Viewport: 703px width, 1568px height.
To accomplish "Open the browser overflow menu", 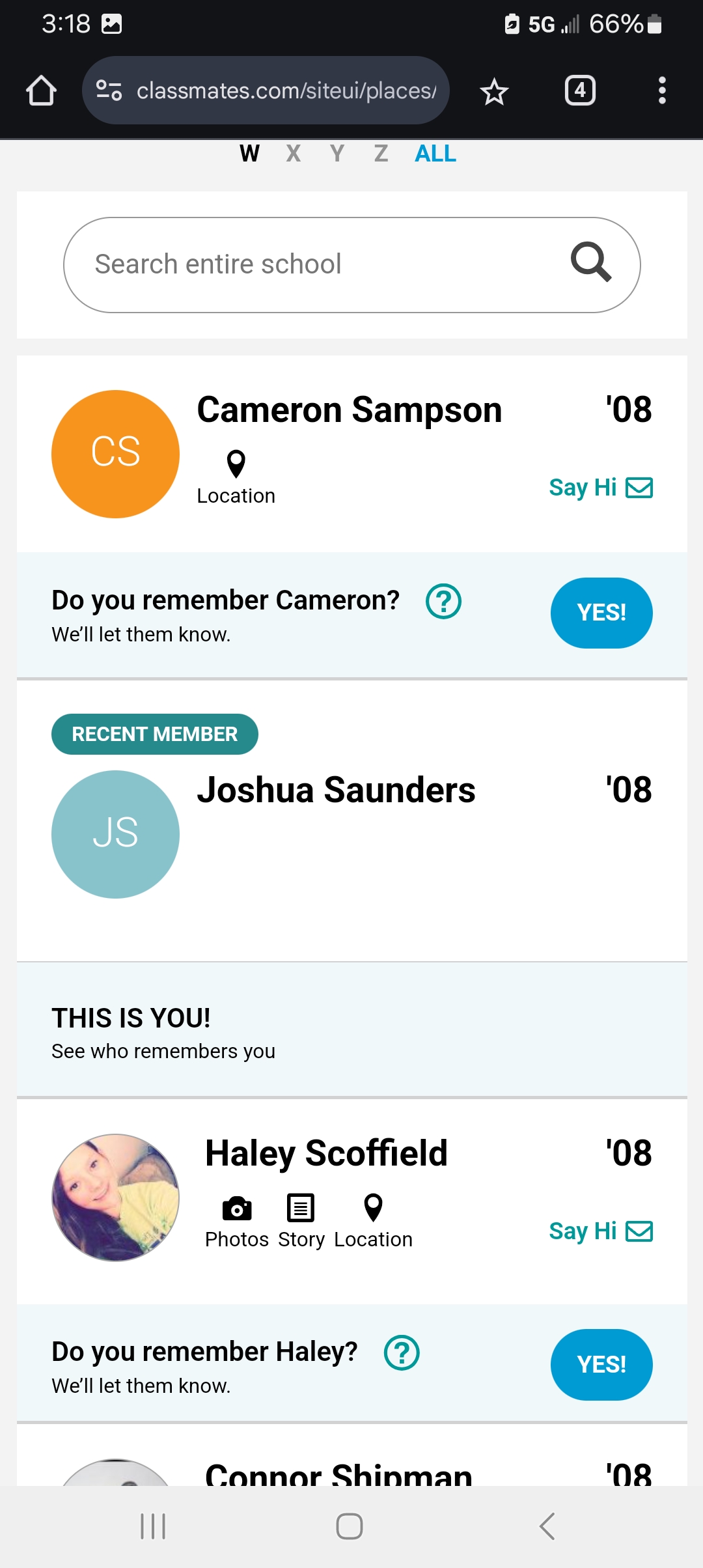I will 662,91.
